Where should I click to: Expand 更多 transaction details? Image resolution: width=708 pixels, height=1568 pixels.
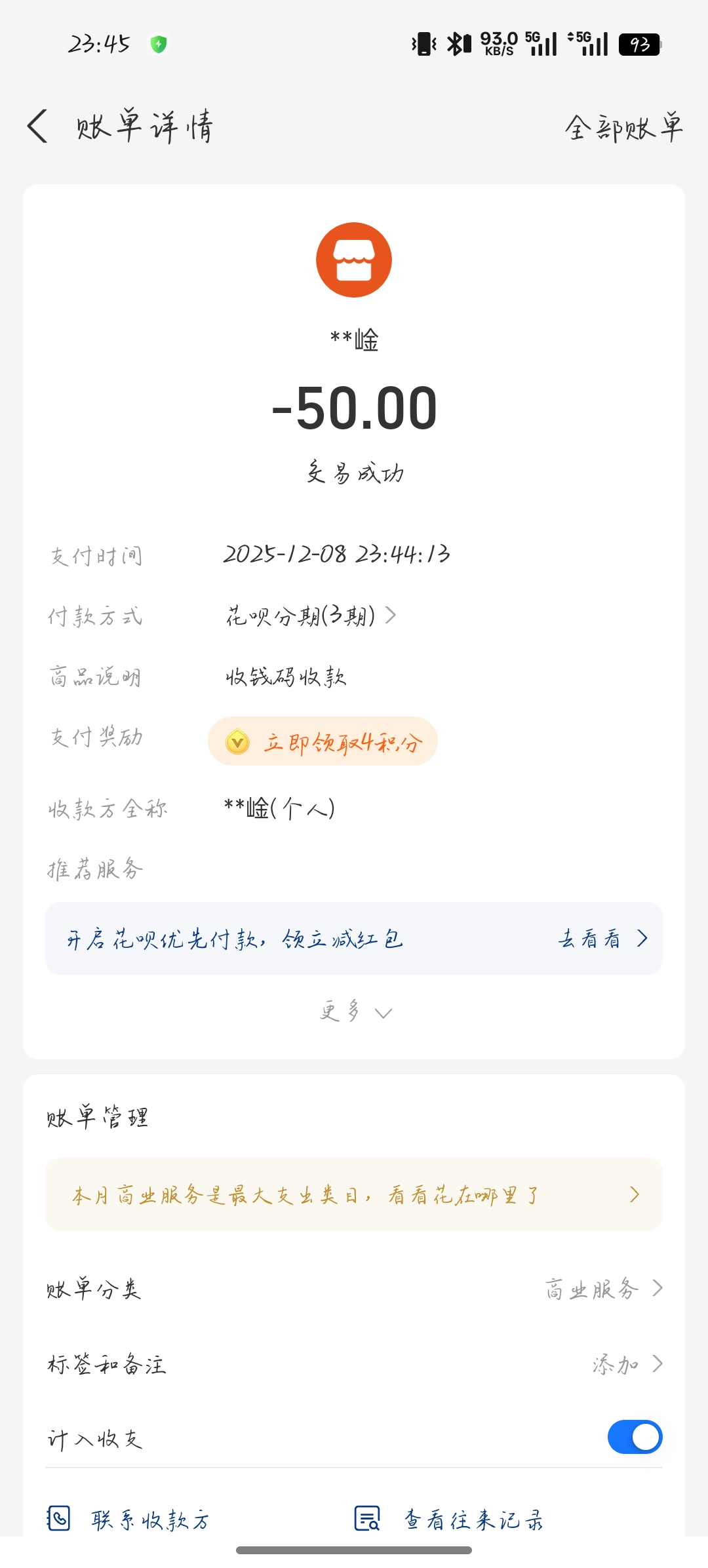tap(355, 1011)
